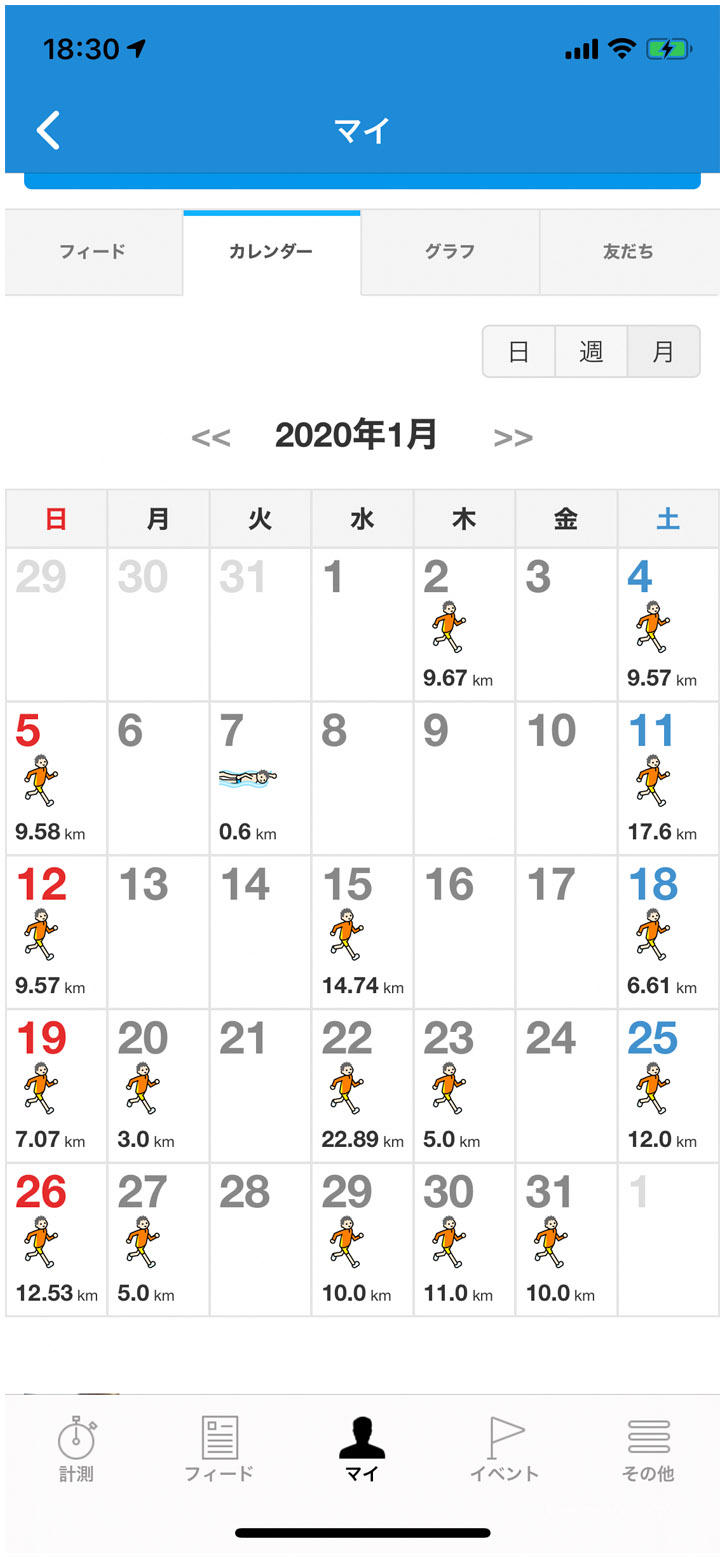Switch to the グラフ tab
725x1558 pixels.
coord(450,252)
